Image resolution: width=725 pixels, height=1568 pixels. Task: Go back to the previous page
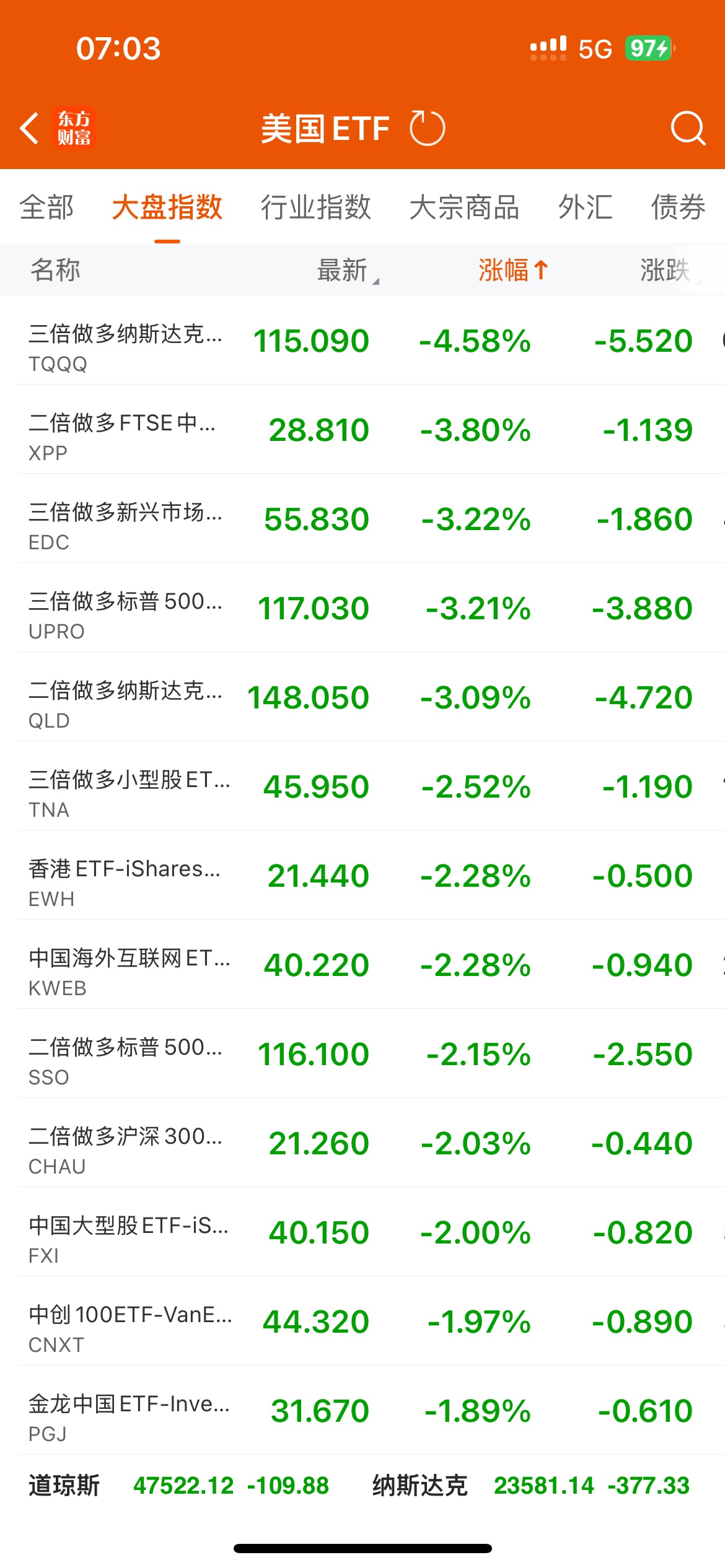(x=30, y=129)
